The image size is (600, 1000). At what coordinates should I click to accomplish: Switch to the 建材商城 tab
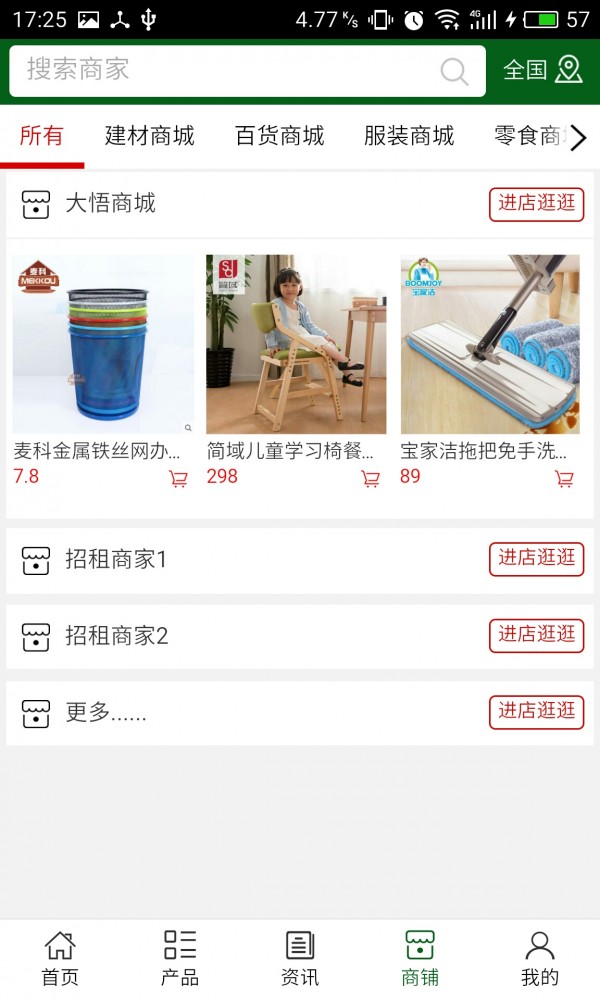coord(149,136)
